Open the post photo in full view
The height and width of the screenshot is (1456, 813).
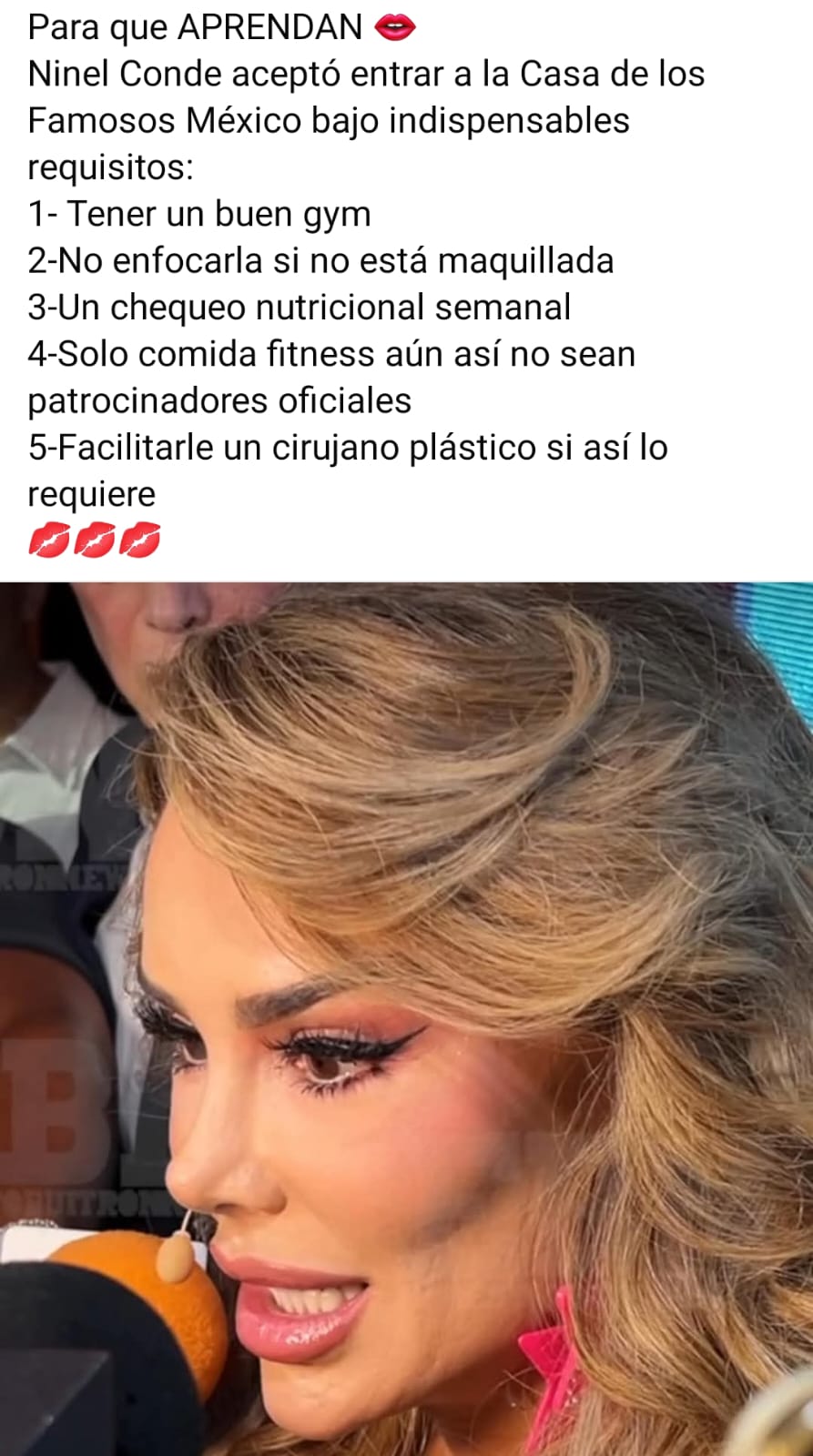pyautogui.click(x=406, y=1017)
